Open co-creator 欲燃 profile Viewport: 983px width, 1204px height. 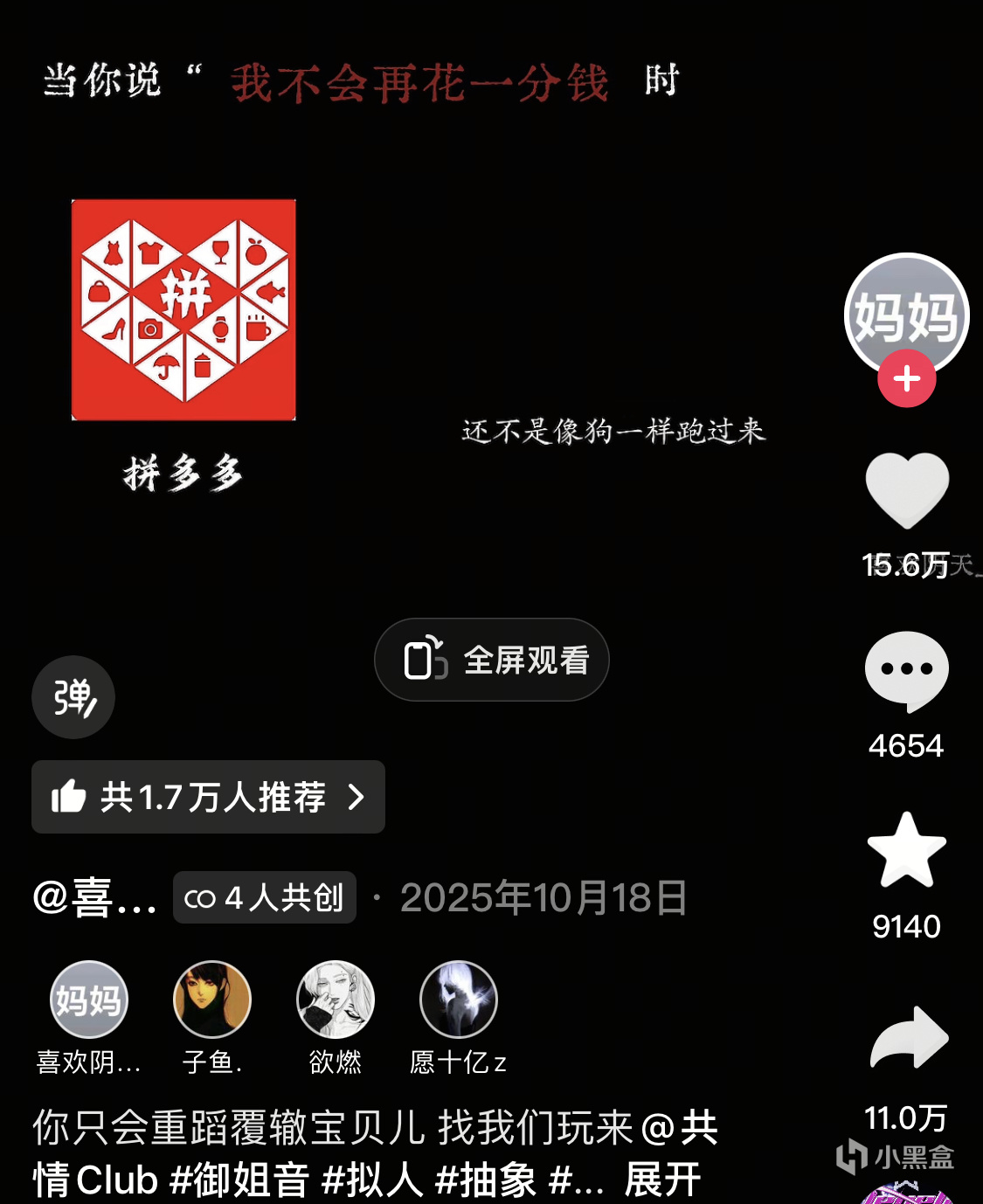(336, 1000)
